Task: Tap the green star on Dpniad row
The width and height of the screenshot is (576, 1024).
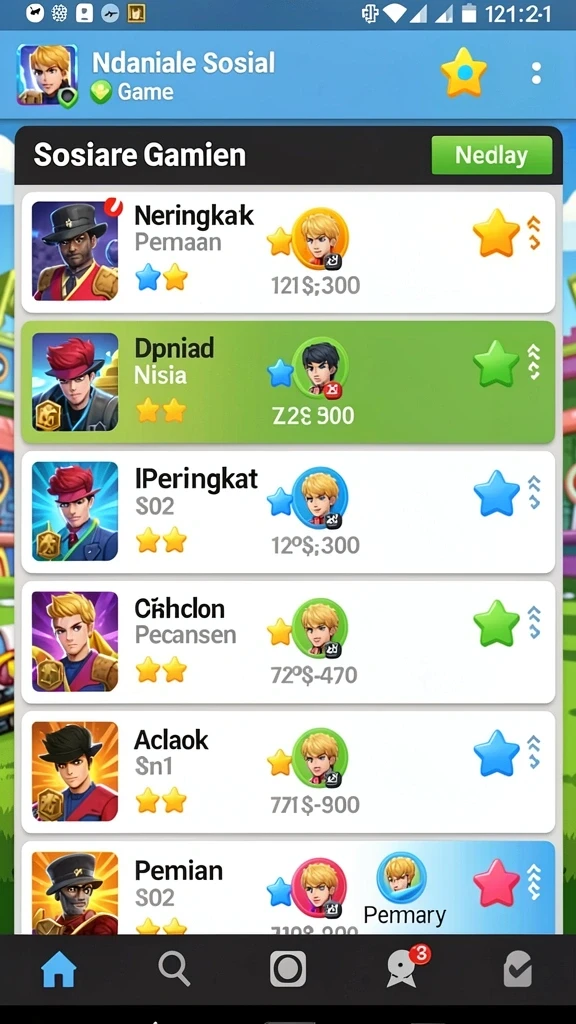Action: 496,363
